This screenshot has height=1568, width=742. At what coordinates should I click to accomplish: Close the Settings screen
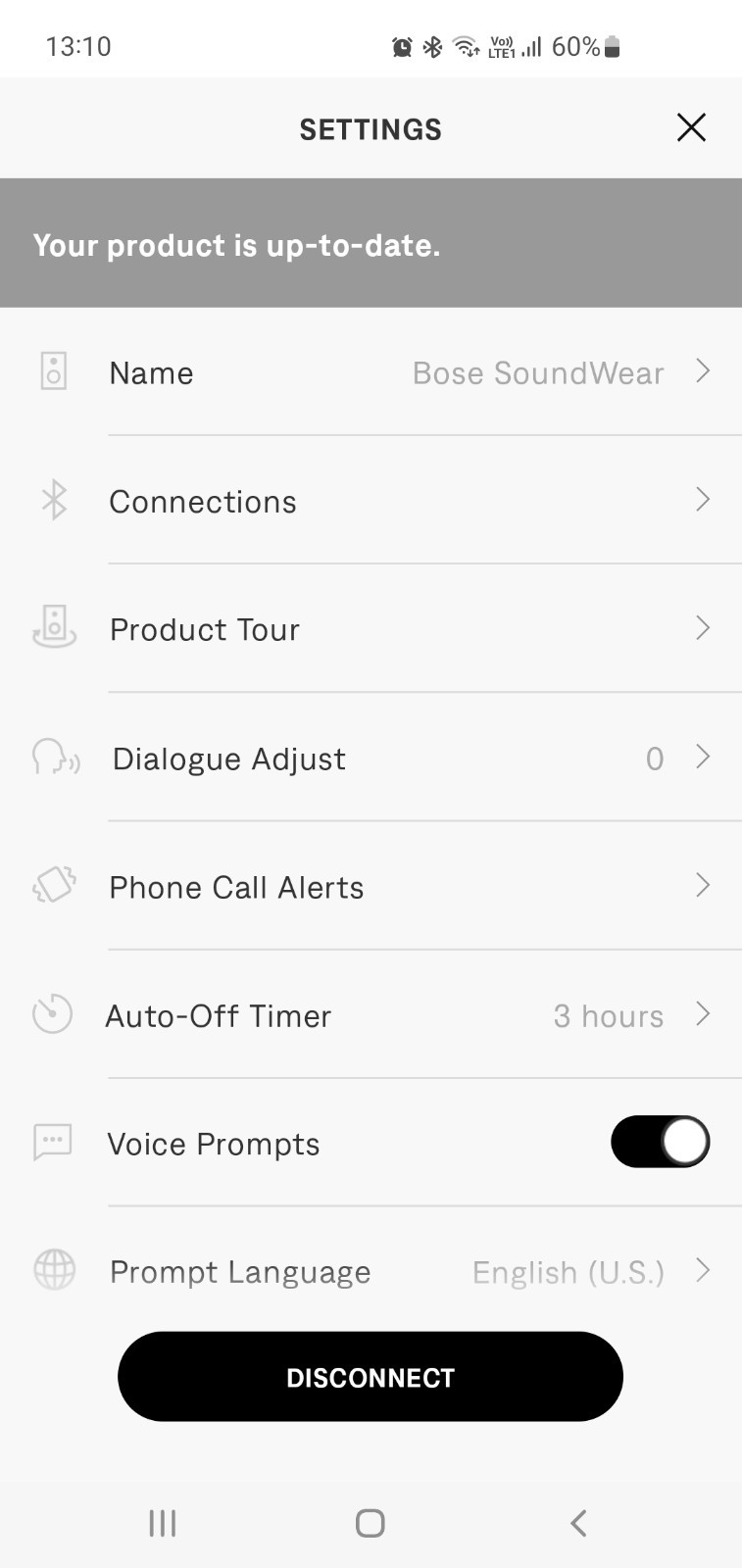pyautogui.click(x=691, y=127)
